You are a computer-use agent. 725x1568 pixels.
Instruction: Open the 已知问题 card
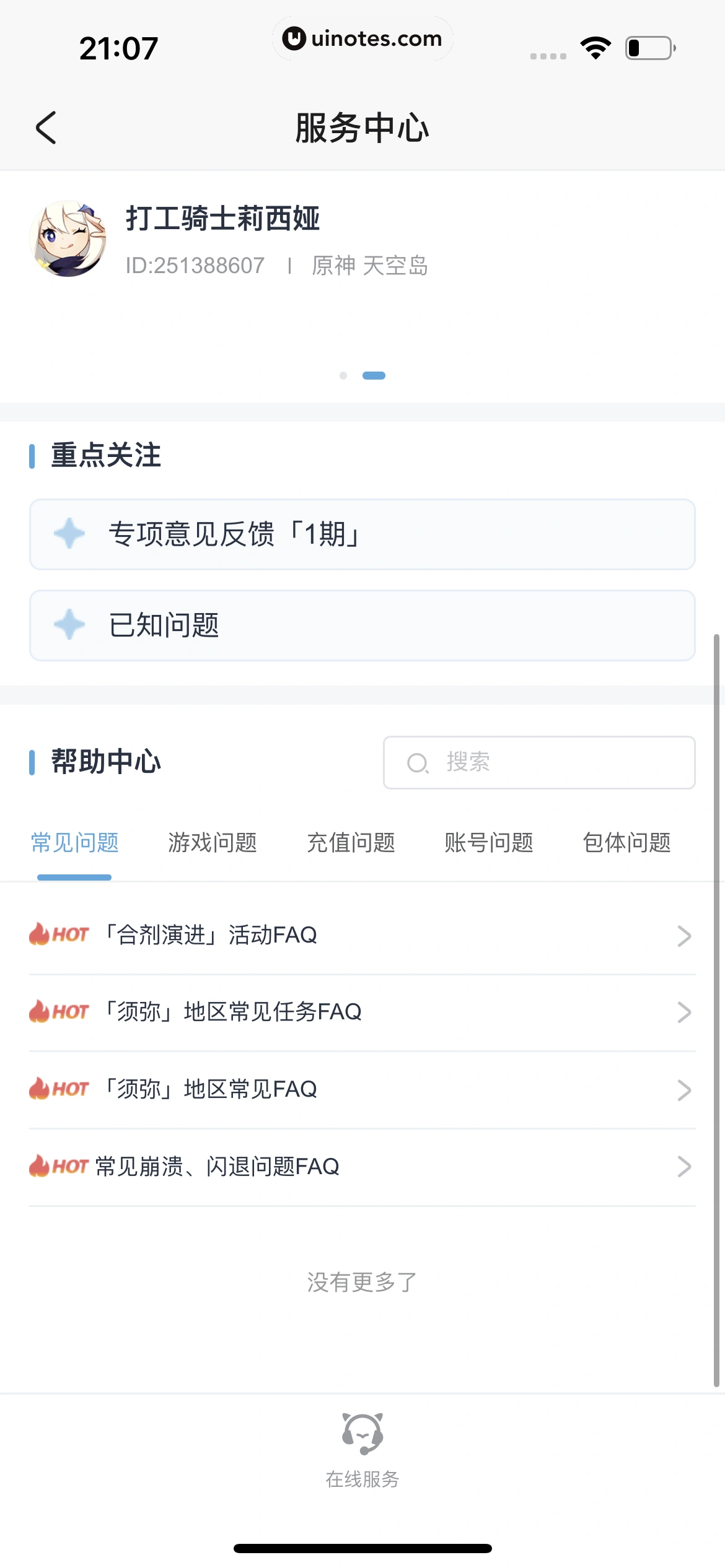[x=362, y=625]
